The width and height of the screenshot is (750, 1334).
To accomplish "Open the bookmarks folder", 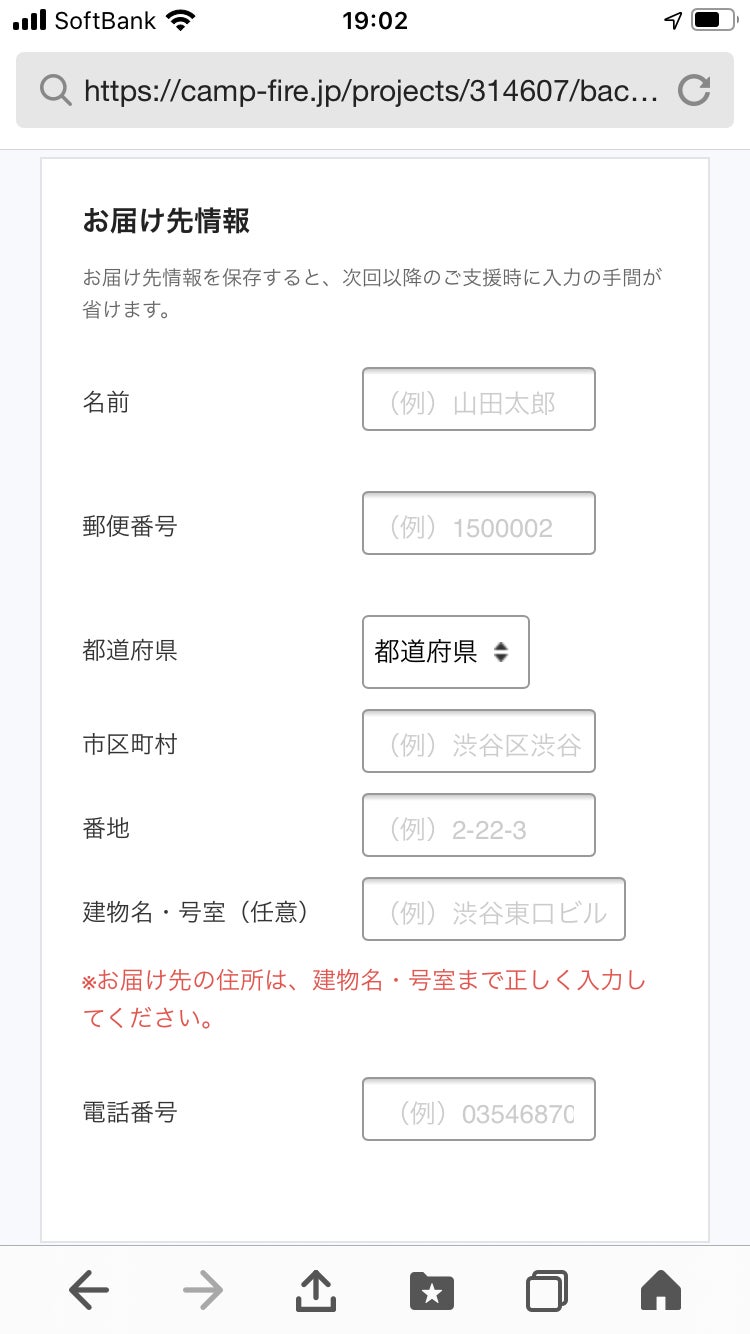I will pos(432,1291).
